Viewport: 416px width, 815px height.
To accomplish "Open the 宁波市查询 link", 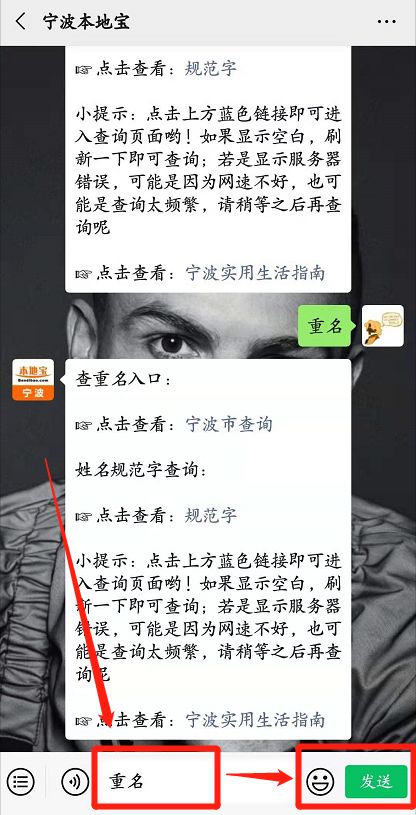I will point(229,425).
